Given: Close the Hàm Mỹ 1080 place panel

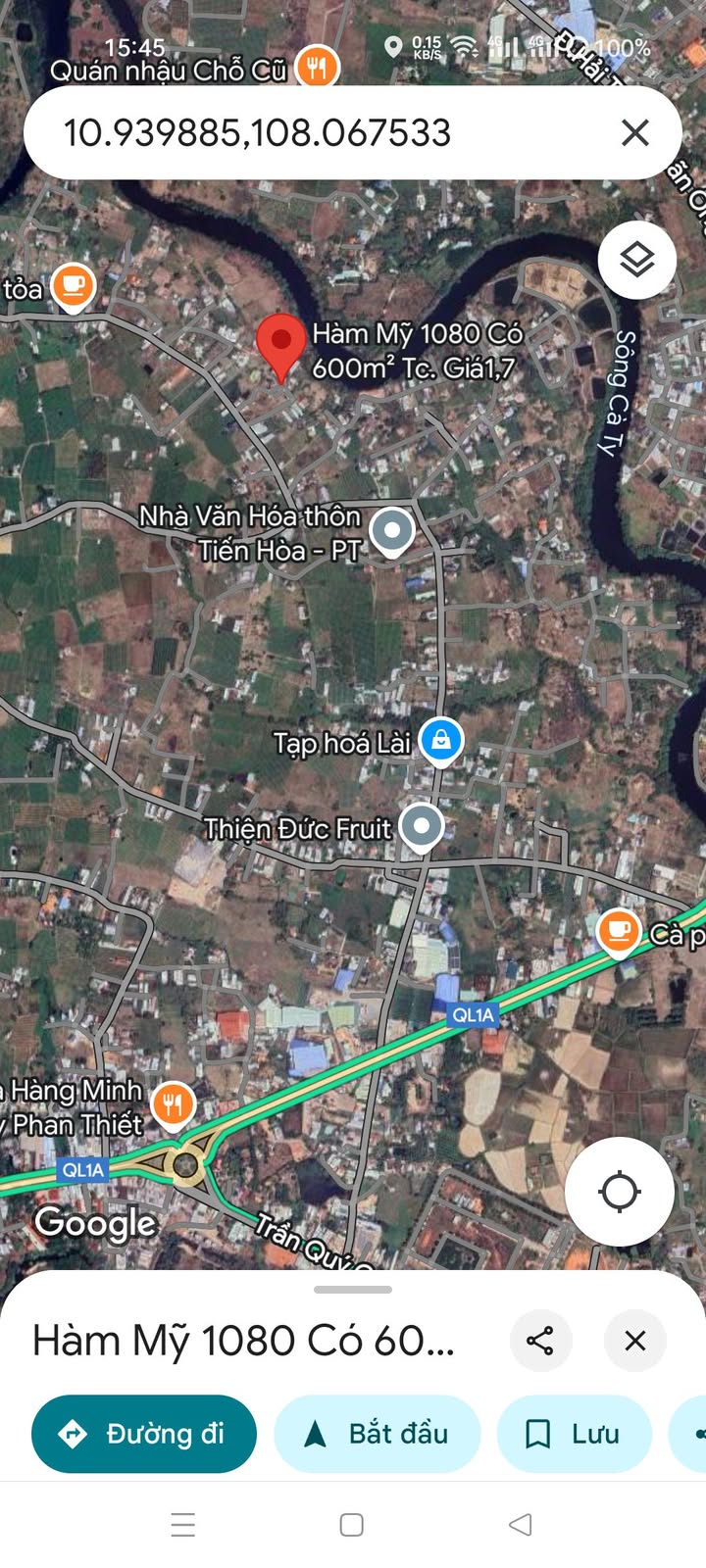Looking at the screenshot, I should click(x=635, y=1340).
